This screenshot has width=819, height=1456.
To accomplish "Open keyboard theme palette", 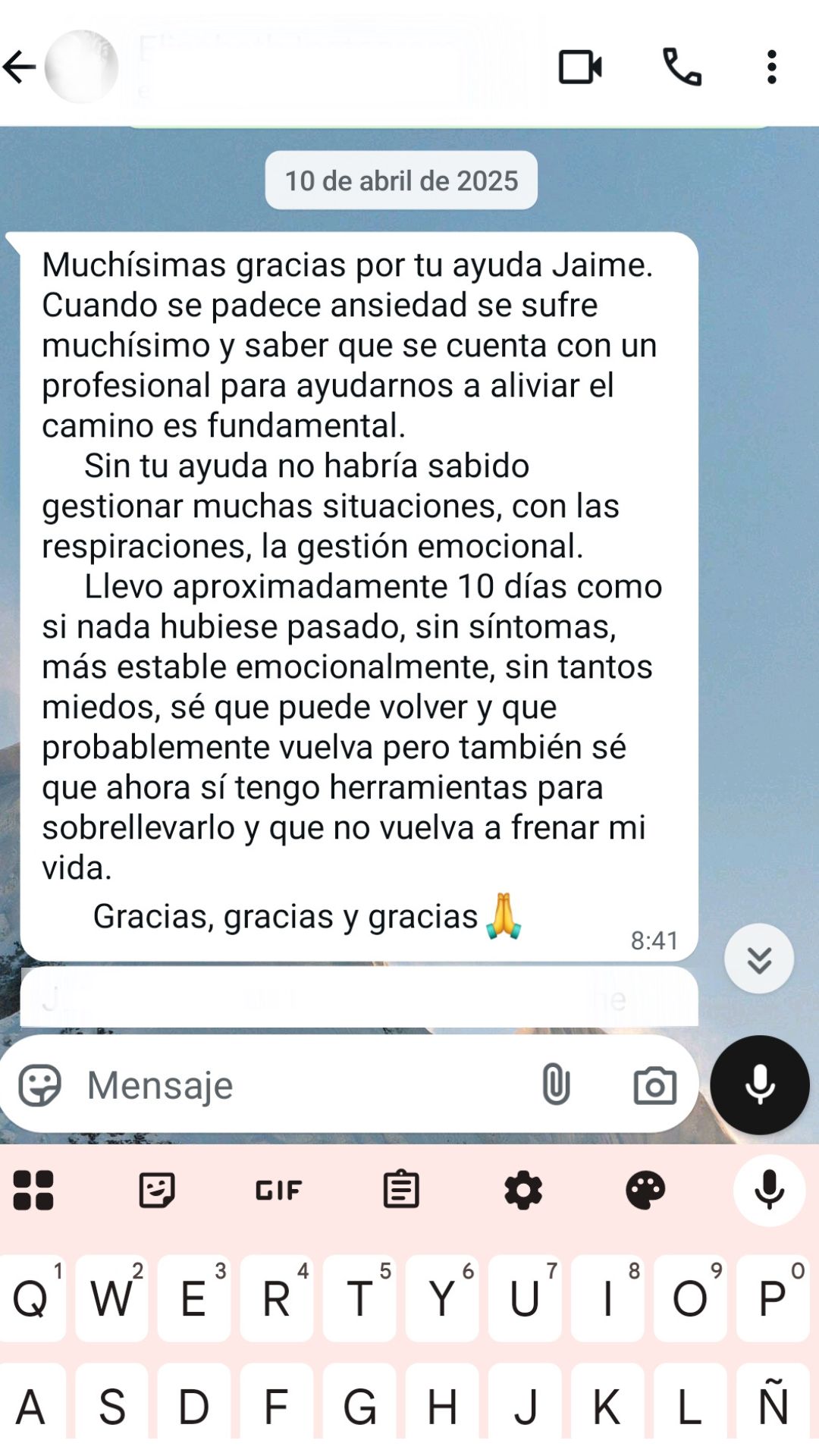I will point(645,1190).
